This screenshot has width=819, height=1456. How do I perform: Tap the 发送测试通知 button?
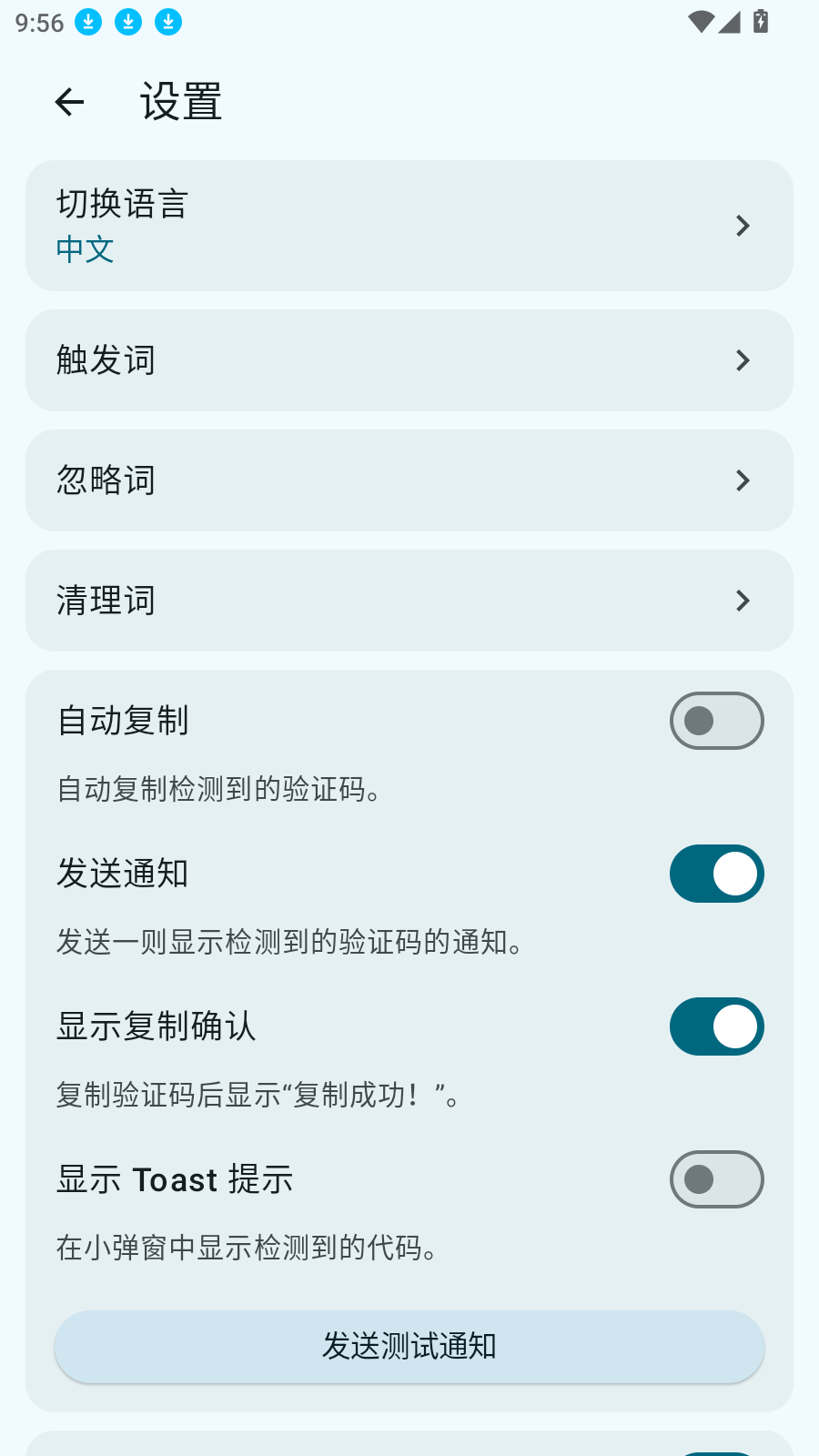tap(409, 1347)
